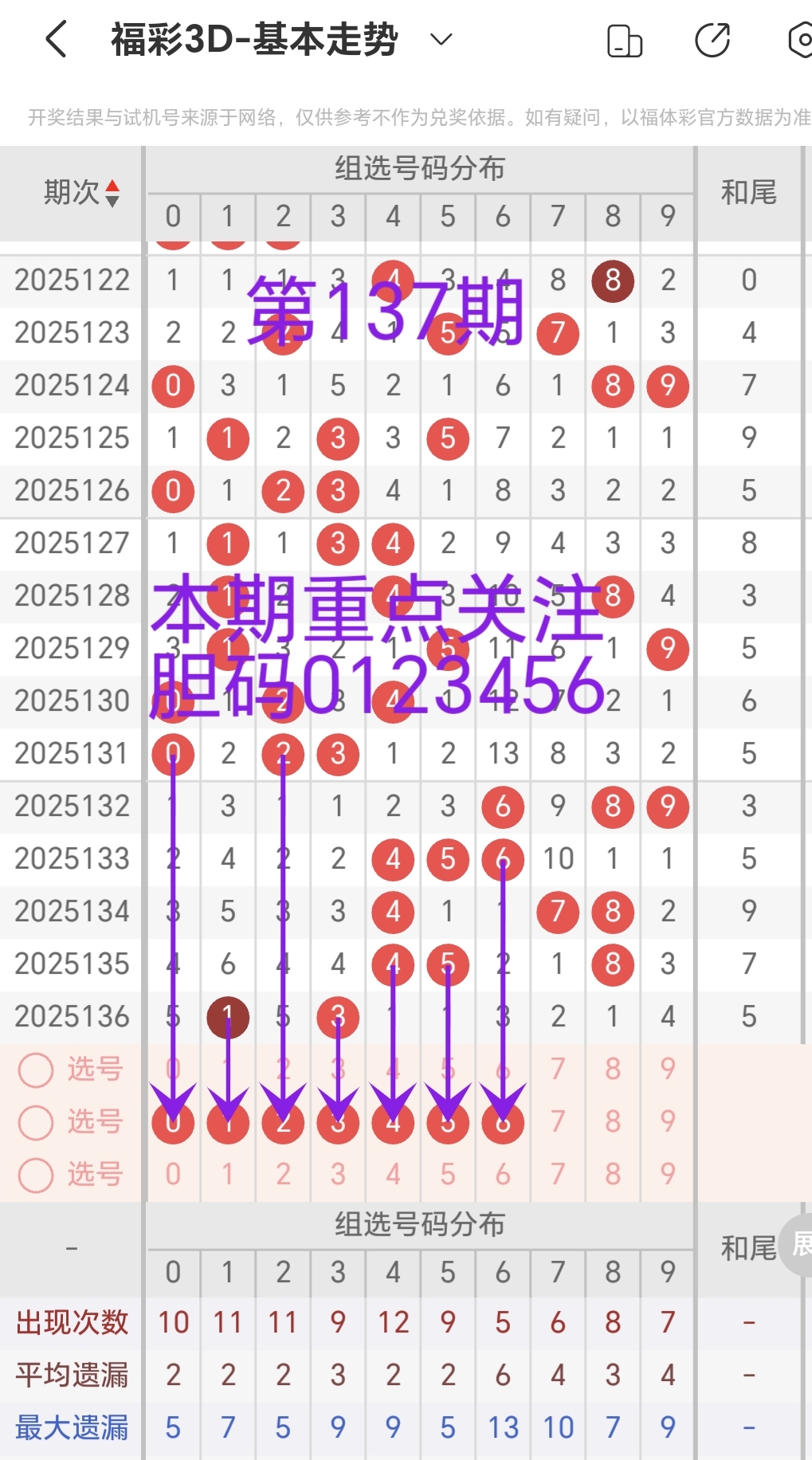Tap the share icon in top bar

pos(713,38)
